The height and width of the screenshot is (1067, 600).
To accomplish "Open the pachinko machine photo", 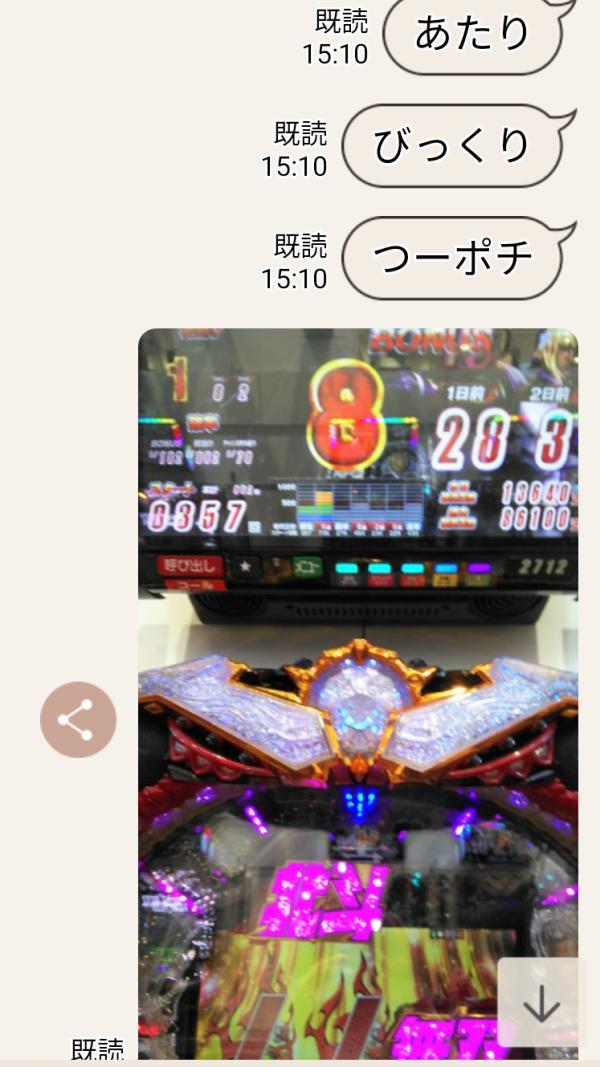I will [357, 690].
